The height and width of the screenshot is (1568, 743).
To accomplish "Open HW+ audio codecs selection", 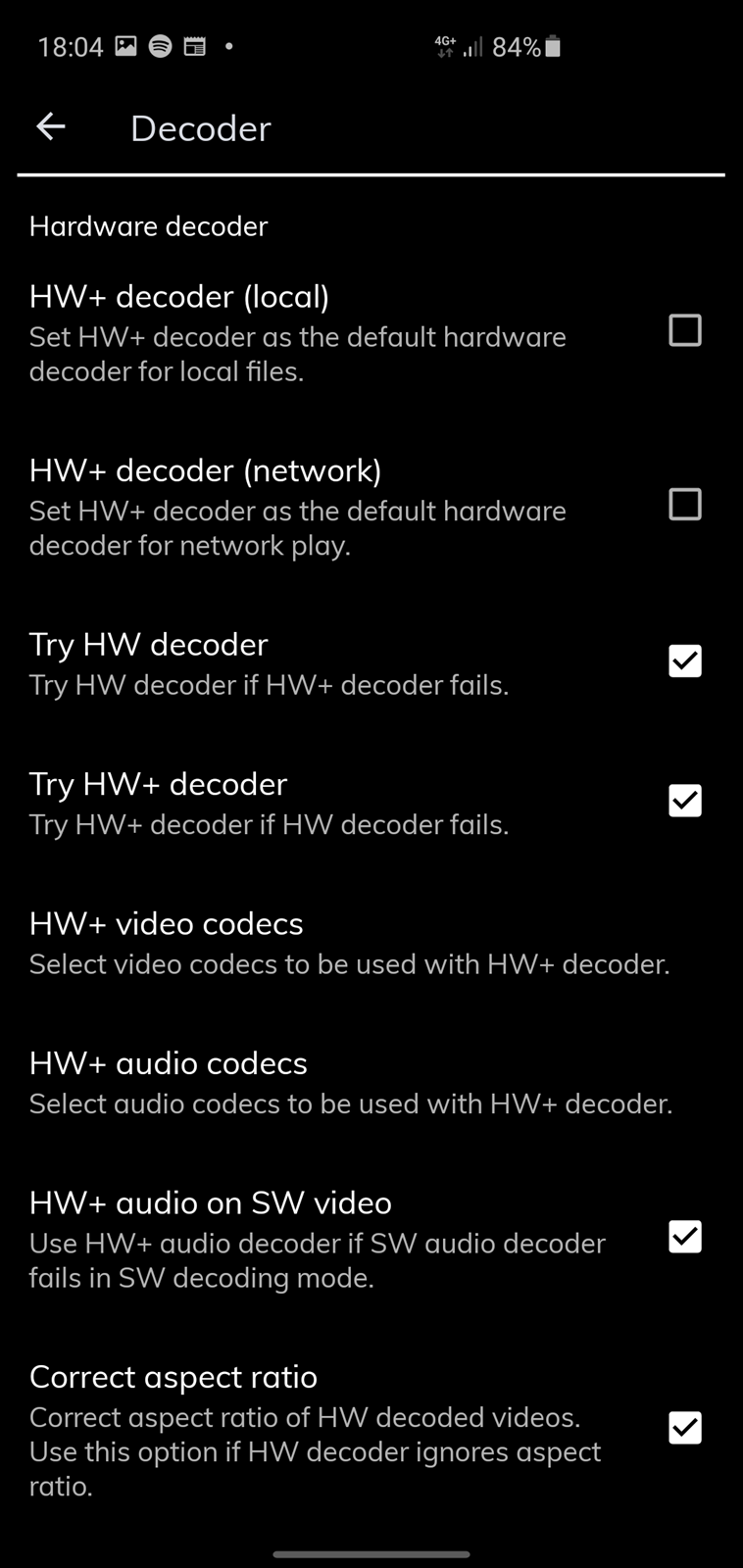I will point(371,1083).
